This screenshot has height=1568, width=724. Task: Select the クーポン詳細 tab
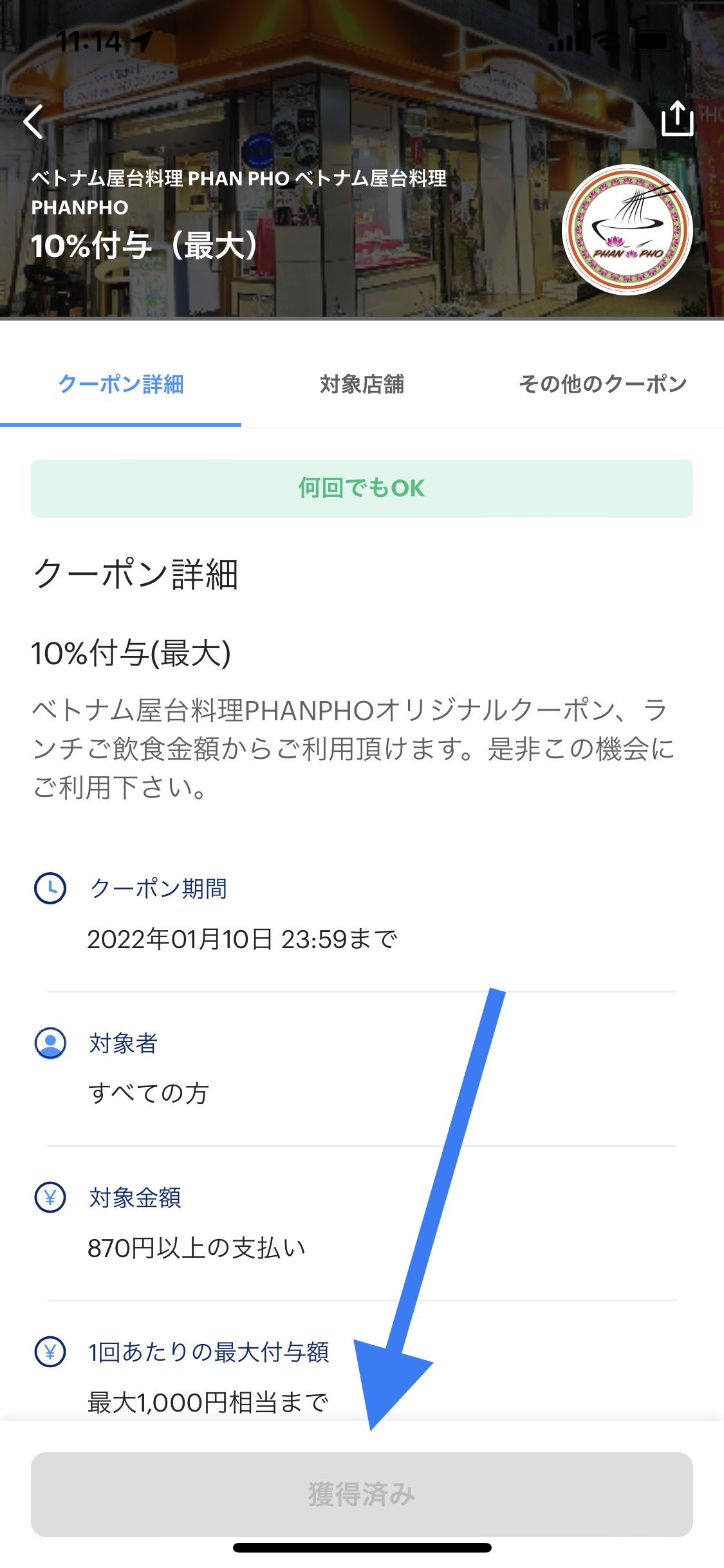click(121, 385)
